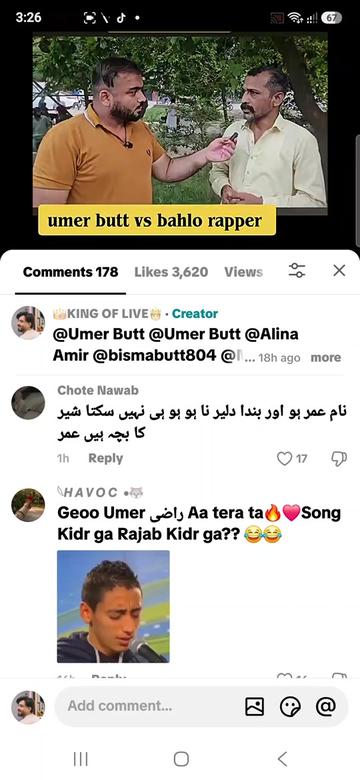Switch to the Views tab
This screenshot has height=780, width=360.
(243, 272)
